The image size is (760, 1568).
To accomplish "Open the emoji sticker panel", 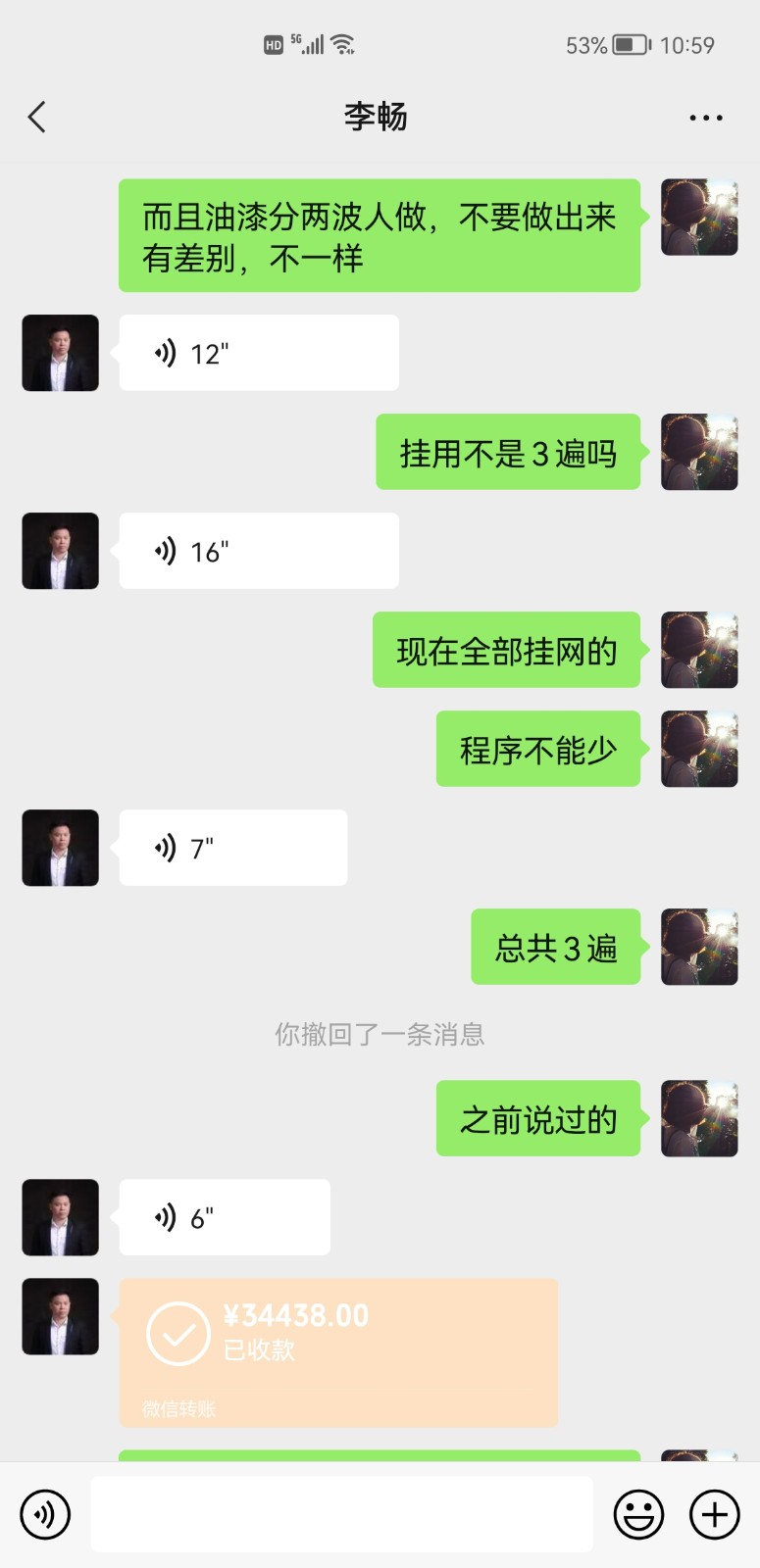I will click(x=638, y=1515).
